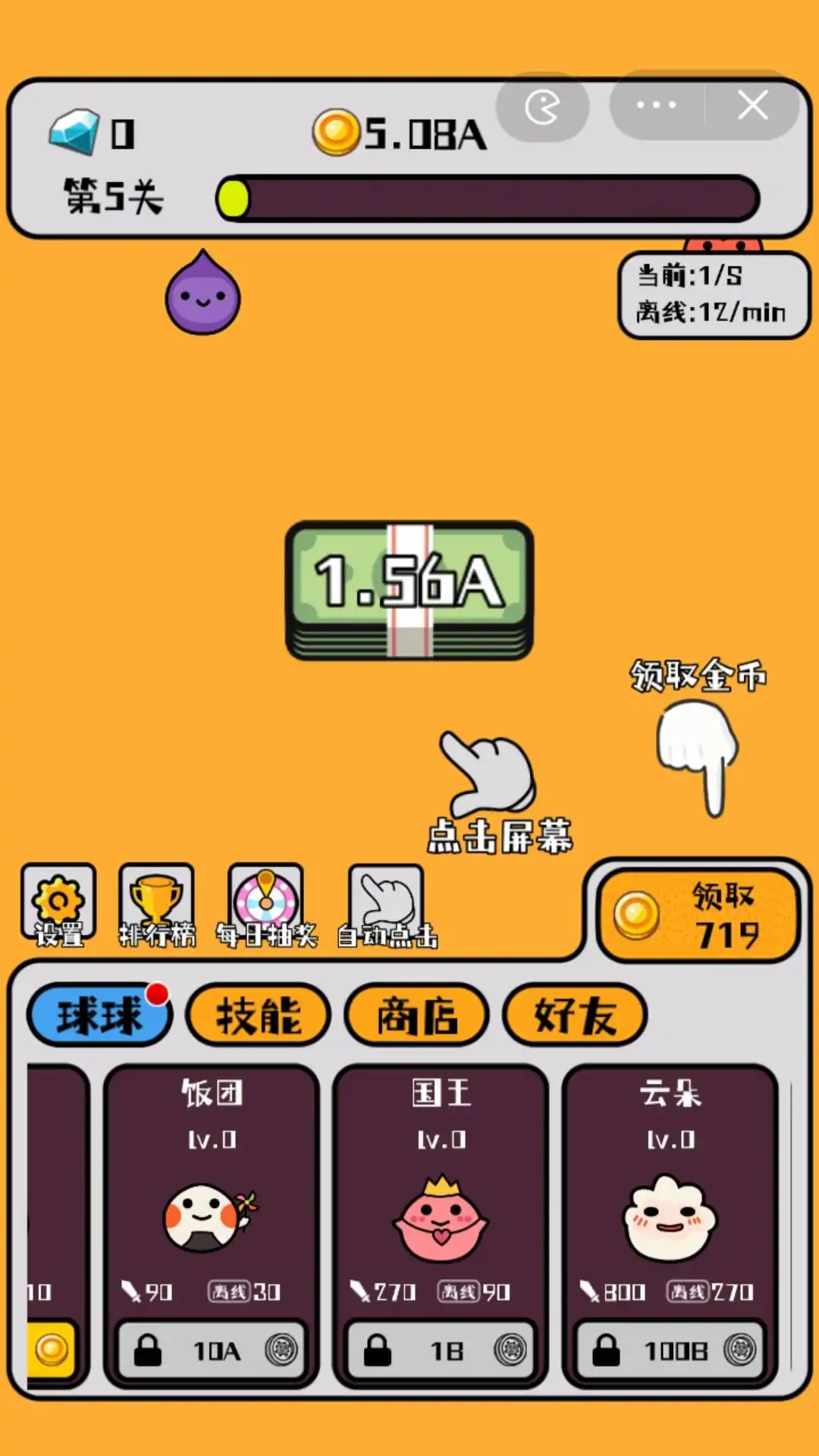The image size is (819, 1456).
Task: Unlock 国王 for 1B
Action: click(x=441, y=1351)
